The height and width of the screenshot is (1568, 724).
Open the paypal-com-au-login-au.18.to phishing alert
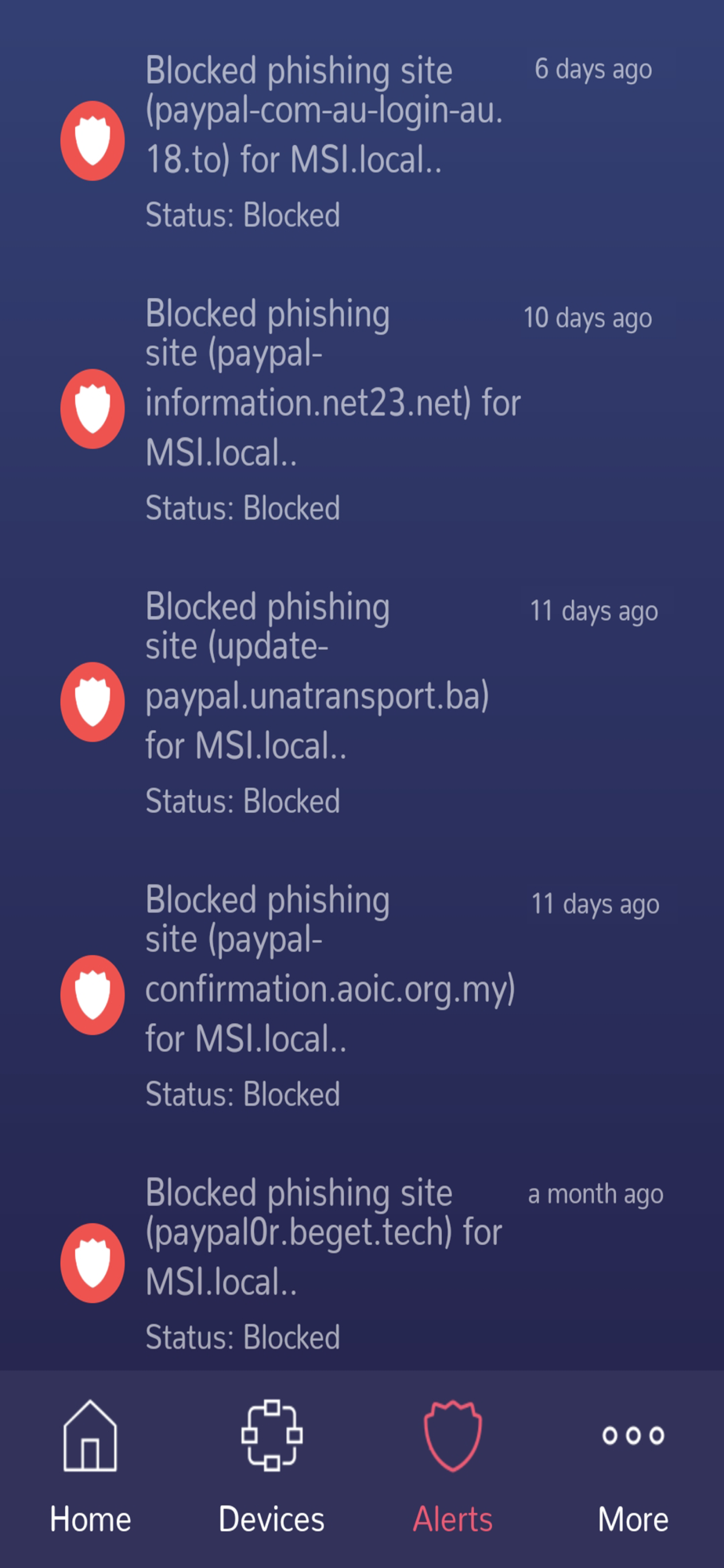point(362,141)
